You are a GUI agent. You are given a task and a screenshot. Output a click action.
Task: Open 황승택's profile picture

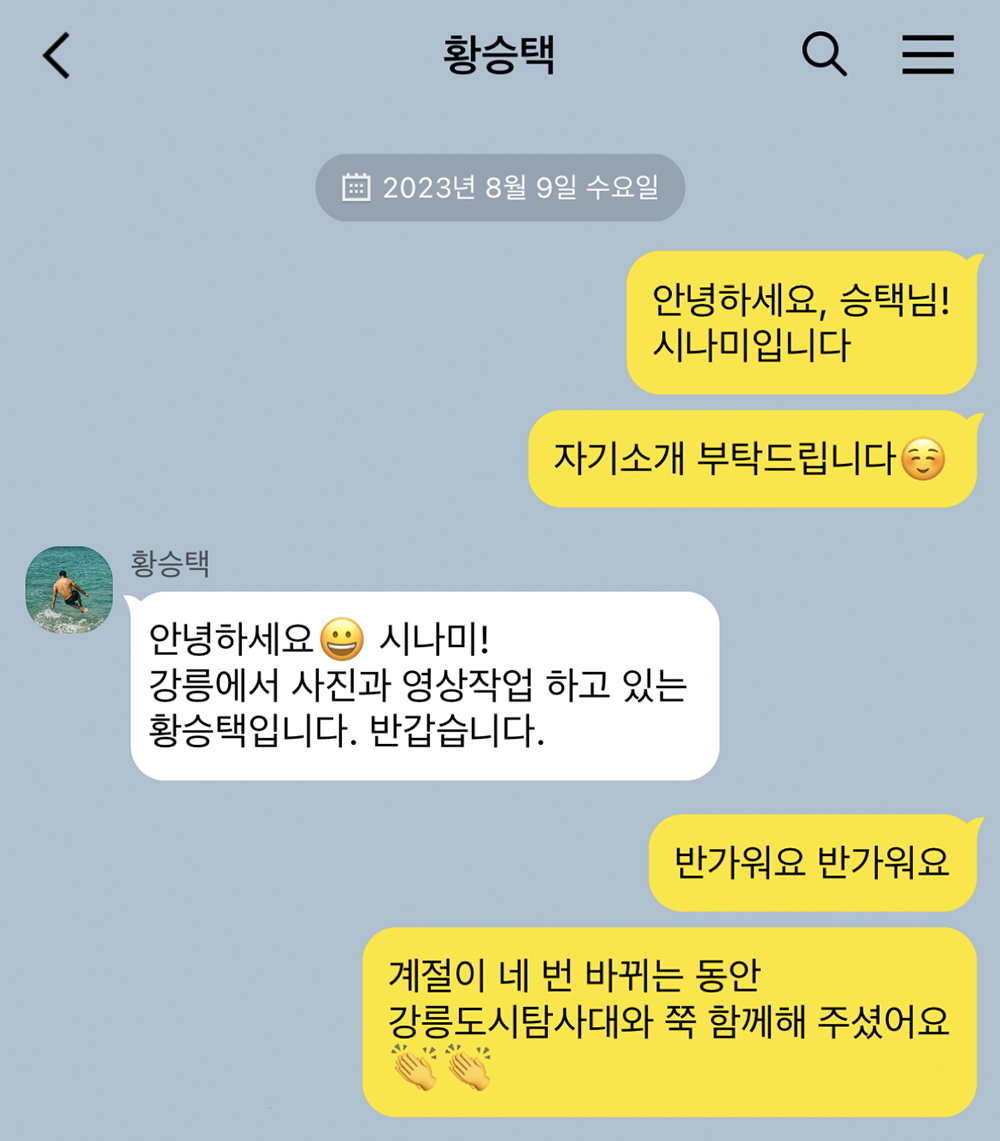69,589
